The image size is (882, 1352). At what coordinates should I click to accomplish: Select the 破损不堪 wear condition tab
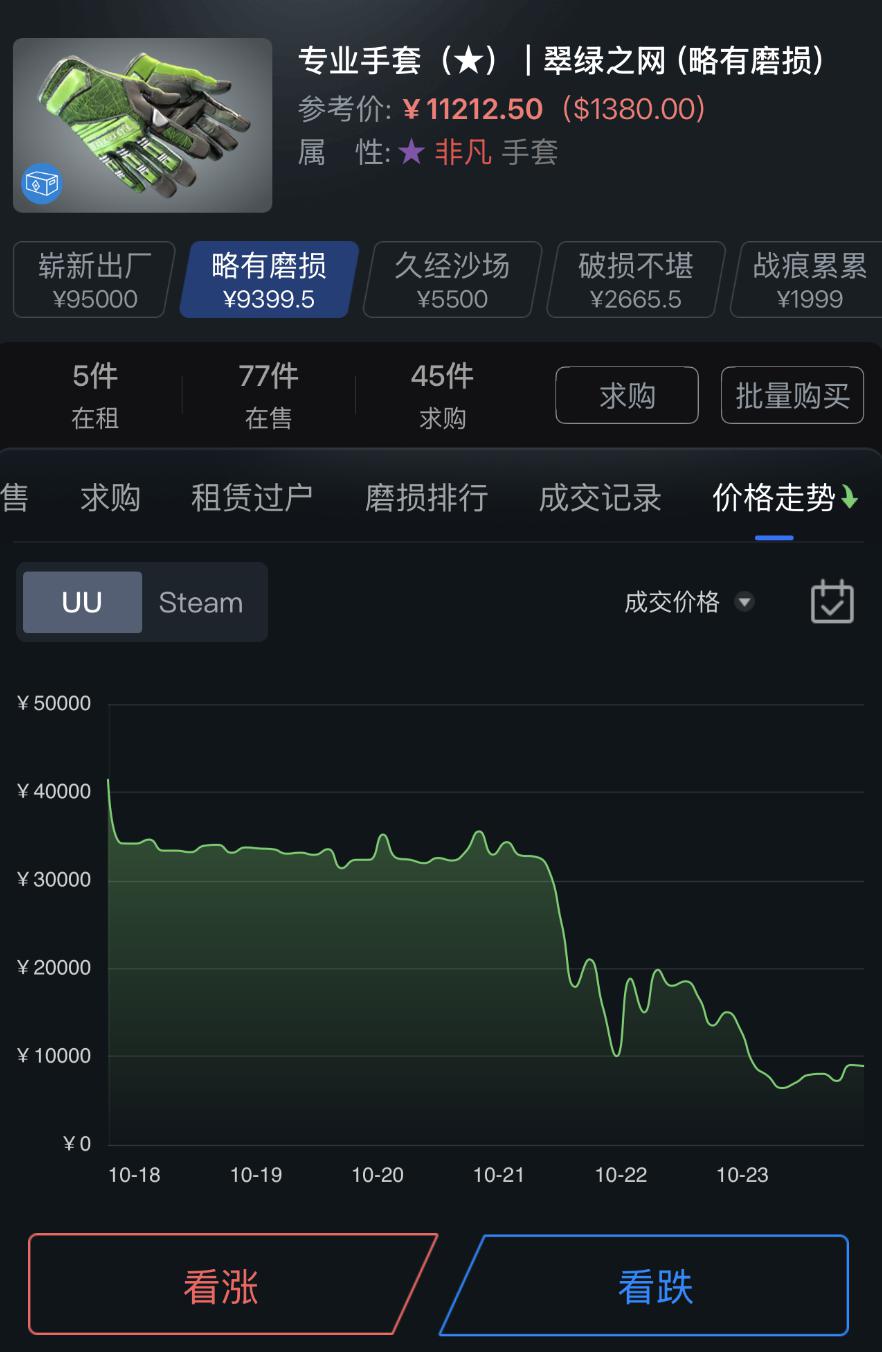632,280
